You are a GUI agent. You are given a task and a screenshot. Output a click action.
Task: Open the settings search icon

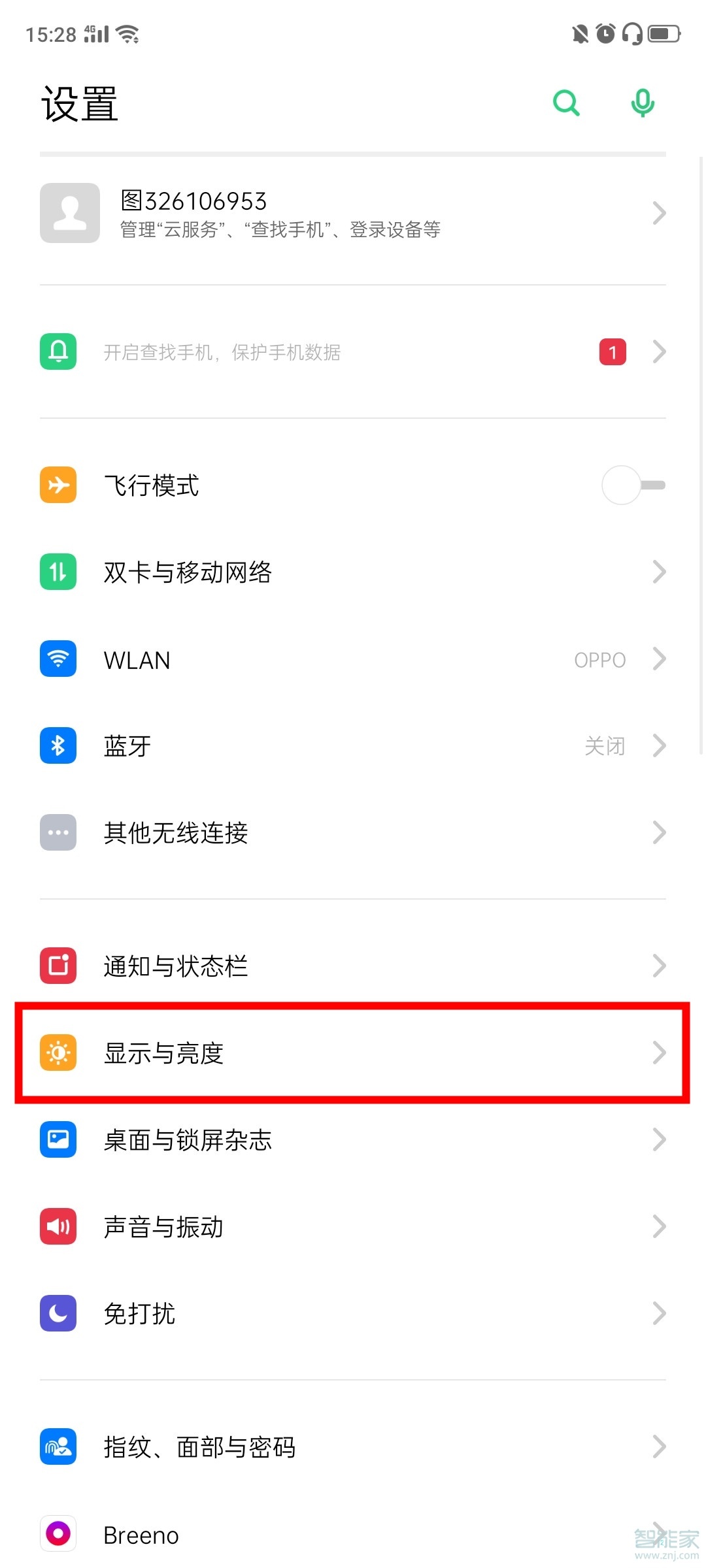(x=566, y=103)
